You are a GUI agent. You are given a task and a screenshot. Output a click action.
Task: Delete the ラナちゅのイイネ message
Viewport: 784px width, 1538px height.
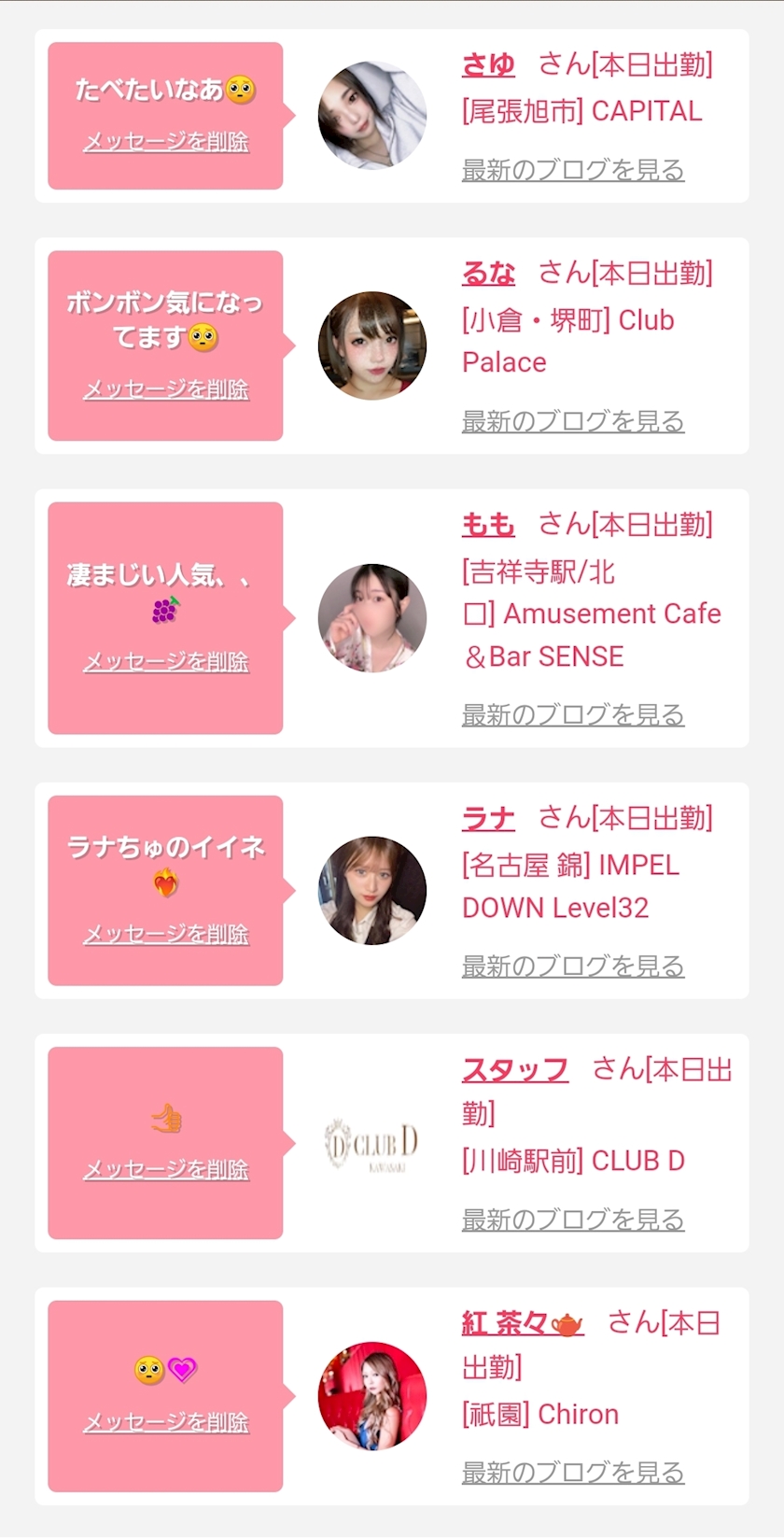point(166,935)
